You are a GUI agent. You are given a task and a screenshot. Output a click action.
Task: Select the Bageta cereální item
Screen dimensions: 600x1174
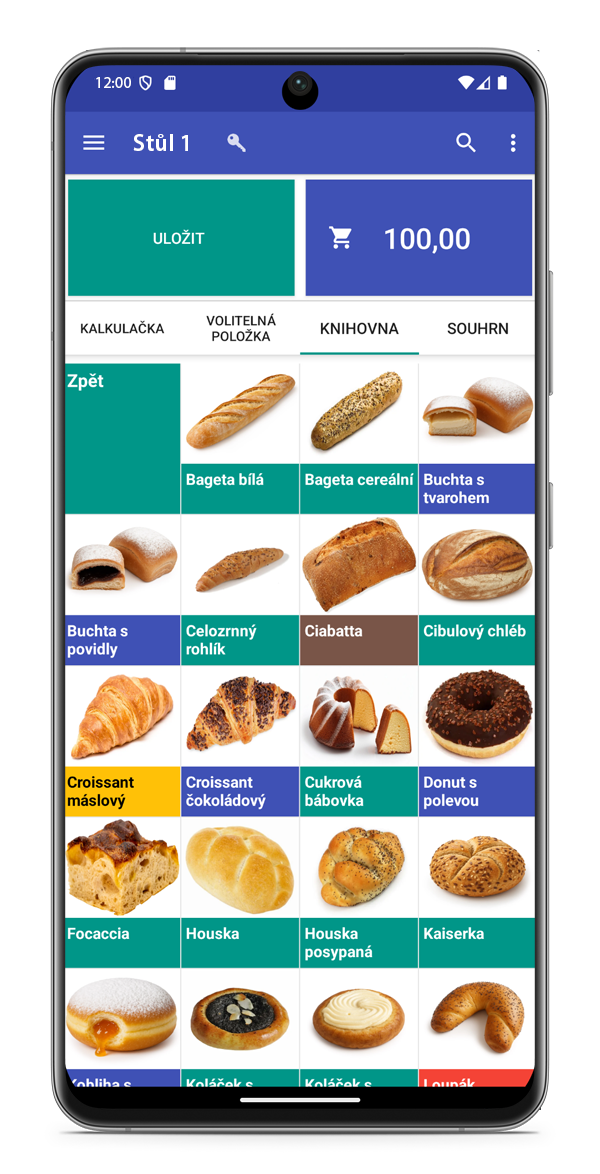click(359, 438)
